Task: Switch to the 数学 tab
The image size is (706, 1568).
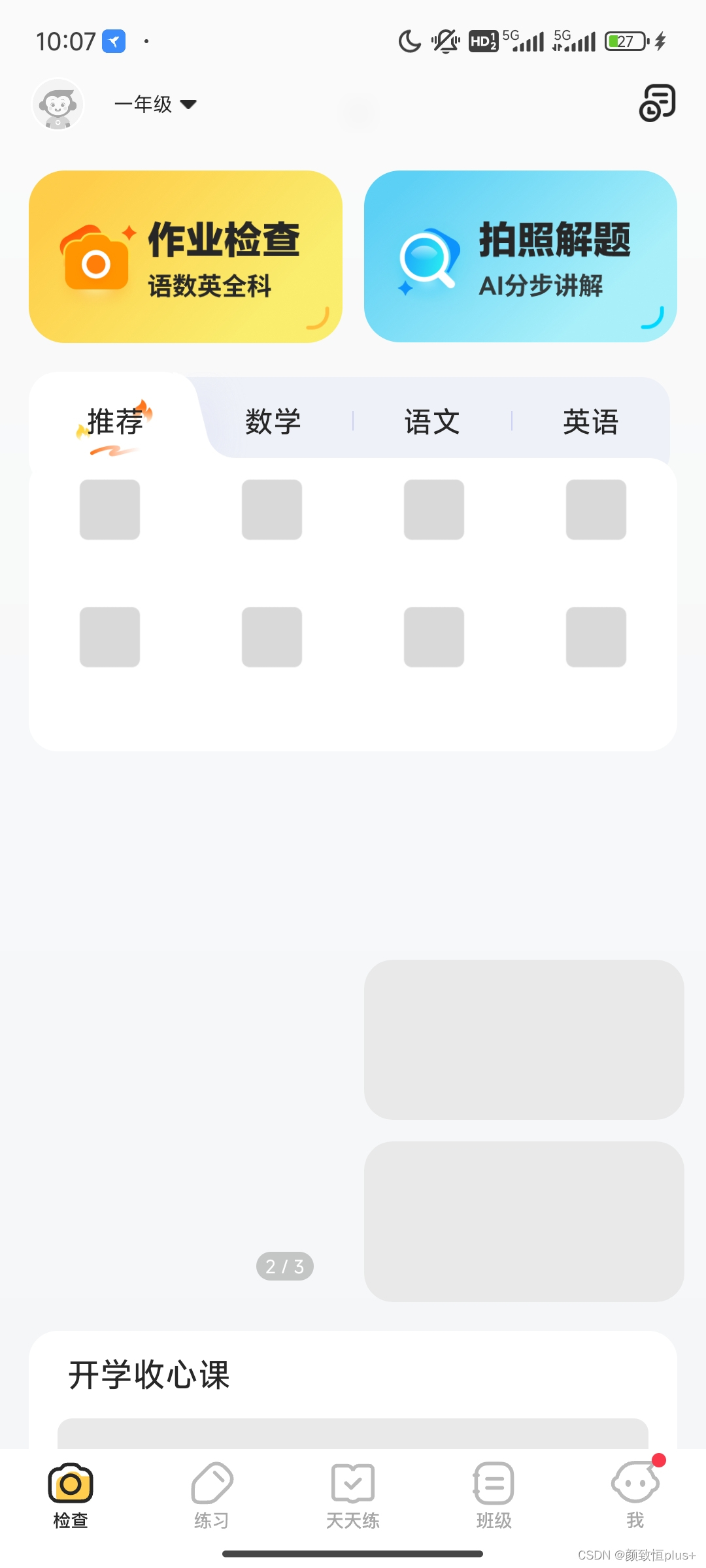Action: click(x=273, y=422)
